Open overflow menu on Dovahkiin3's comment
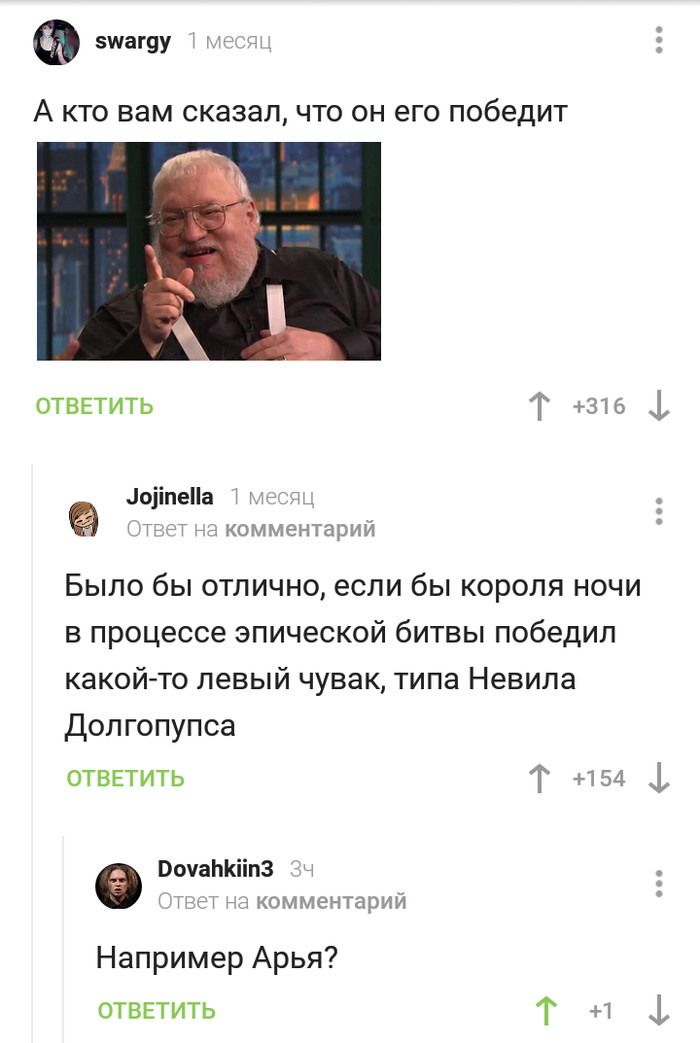 coord(659,884)
